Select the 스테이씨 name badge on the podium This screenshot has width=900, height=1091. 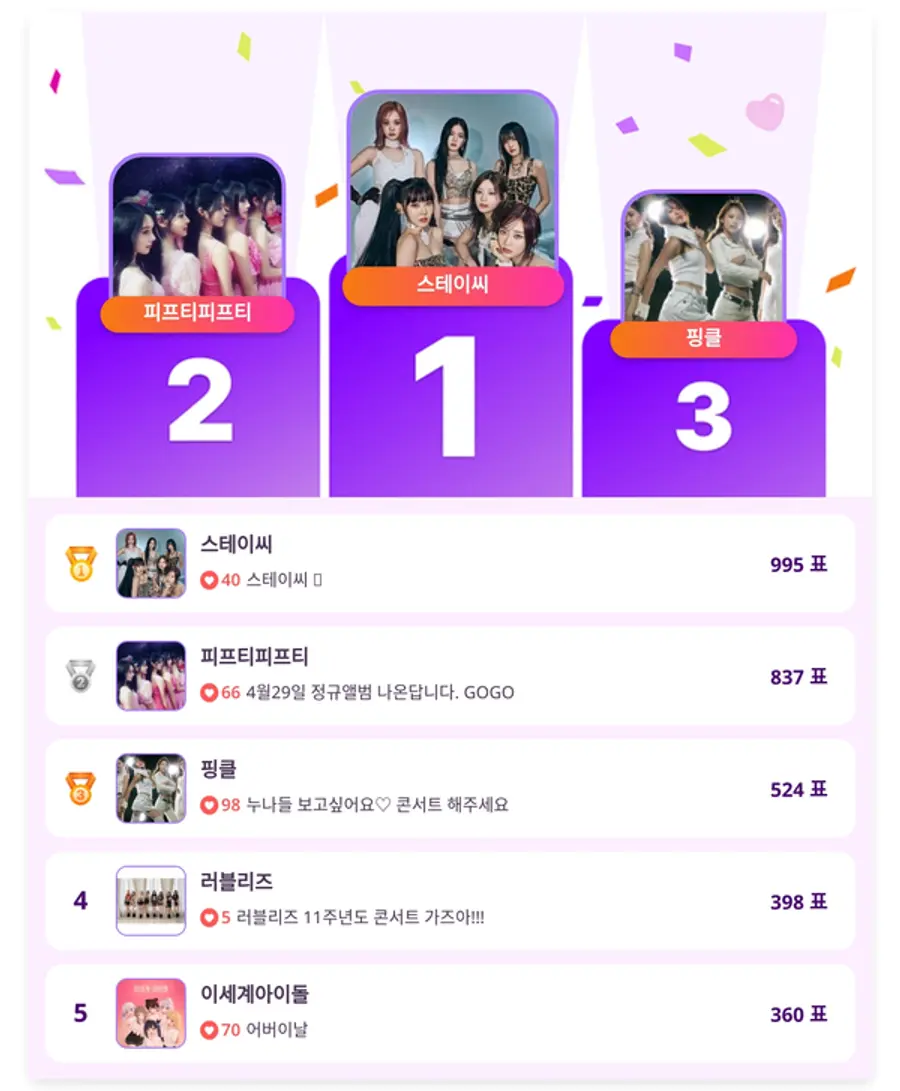[x=453, y=285]
